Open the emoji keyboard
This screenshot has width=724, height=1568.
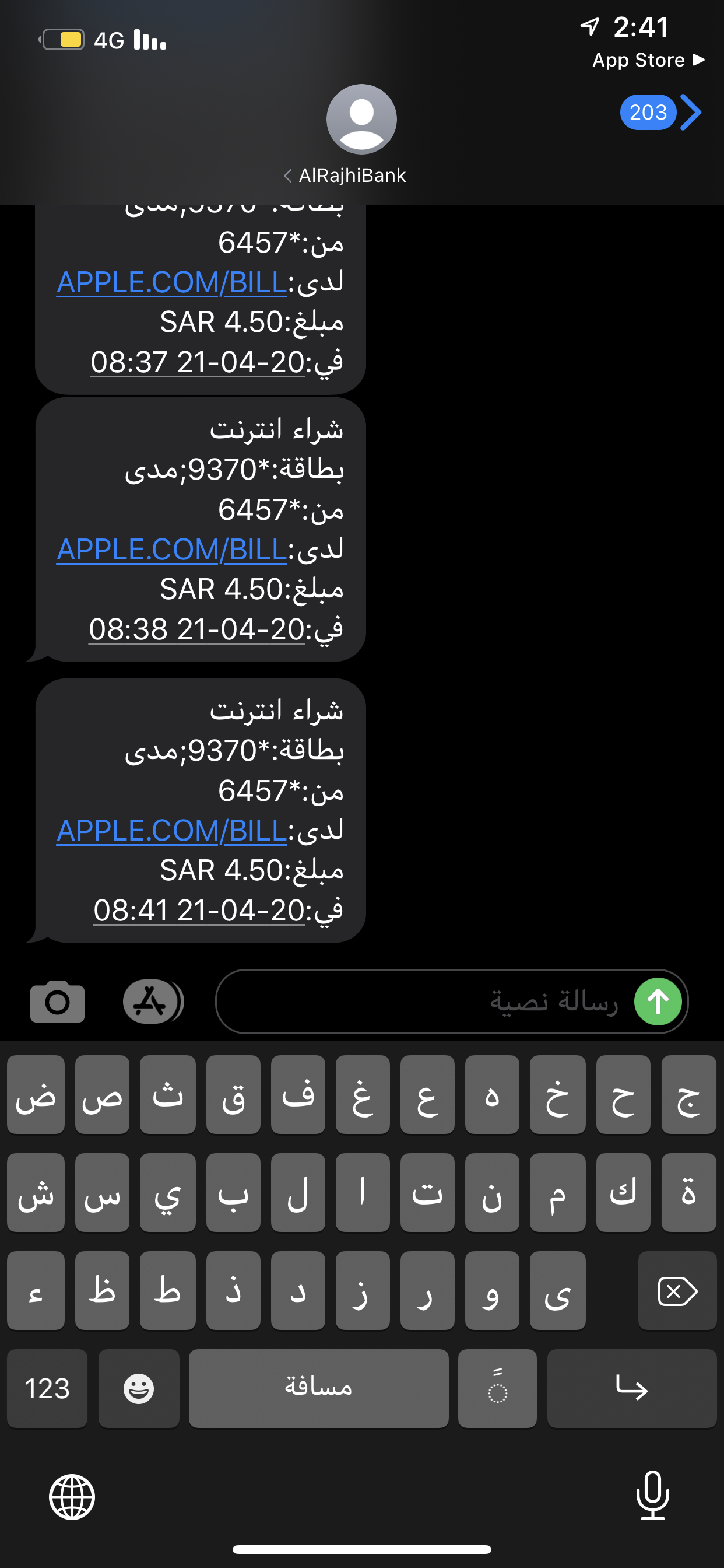139,1388
